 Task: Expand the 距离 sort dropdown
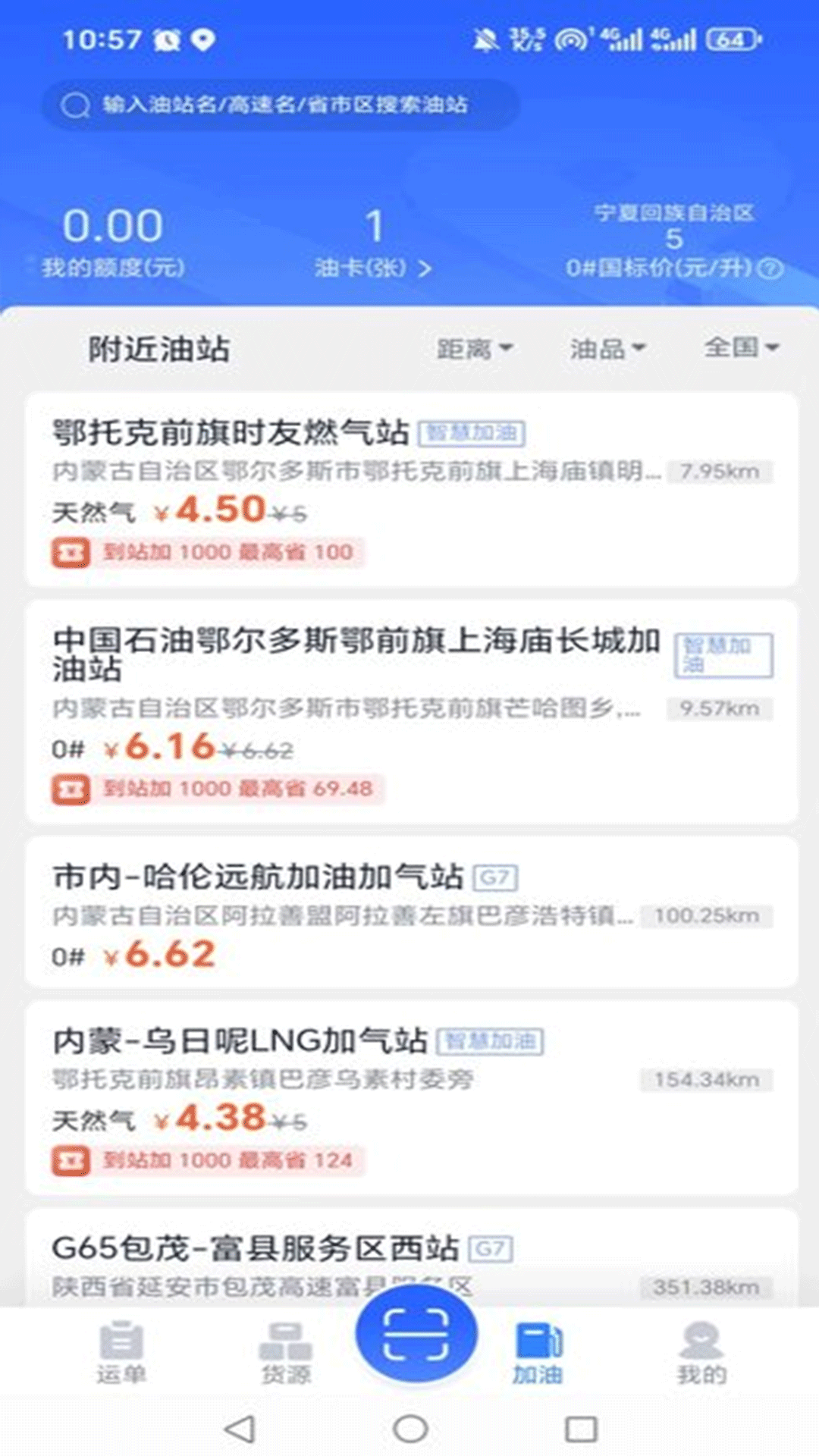[x=474, y=348]
